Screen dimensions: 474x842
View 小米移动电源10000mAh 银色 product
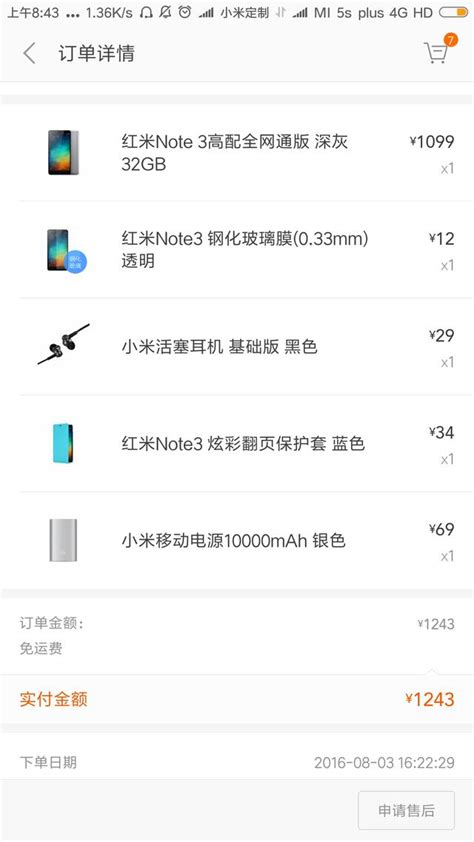pyautogui.click(x=237, y=540)
